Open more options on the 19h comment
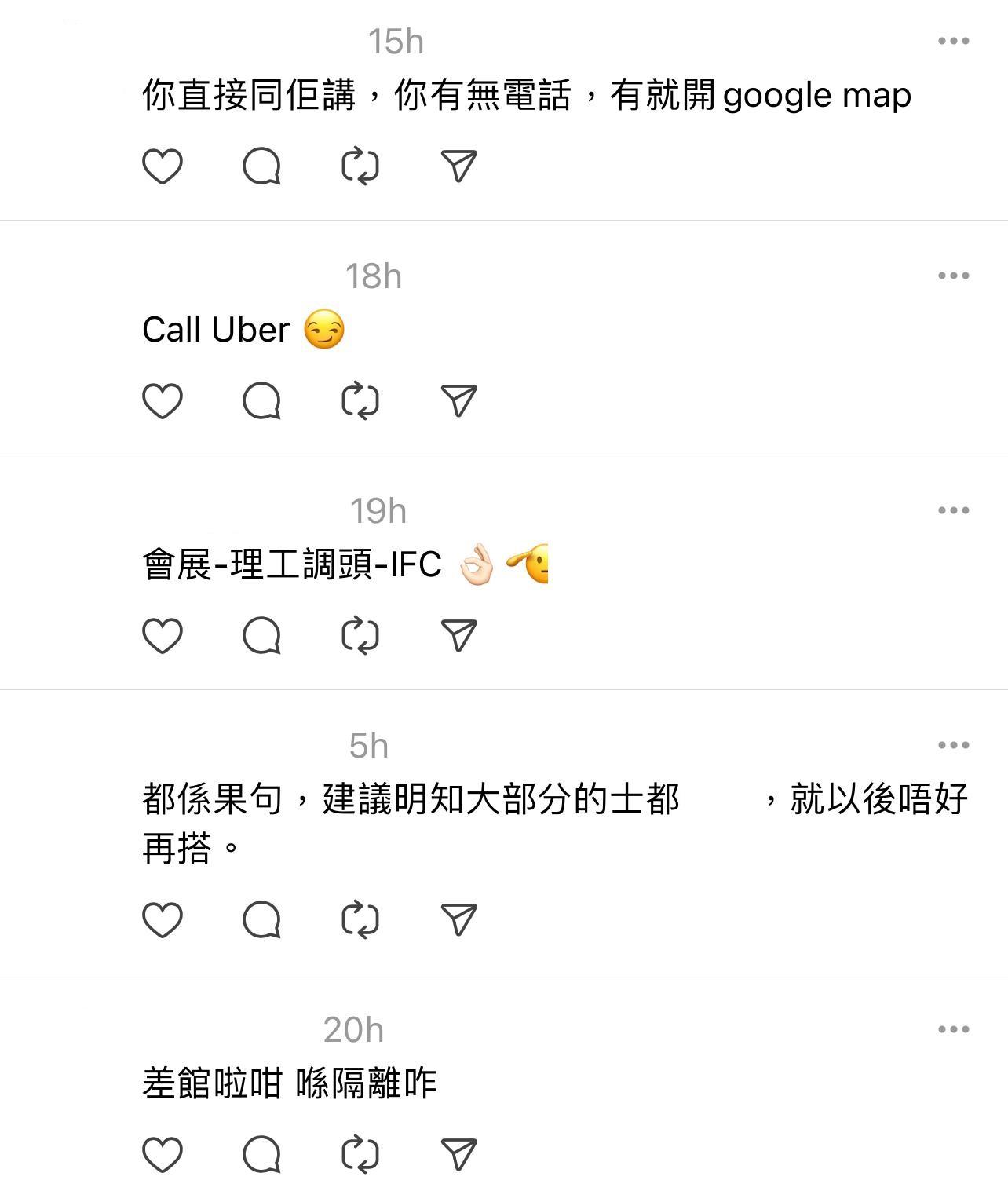Viewport: 1008px width, 1191px height. (x=953, y=510)
